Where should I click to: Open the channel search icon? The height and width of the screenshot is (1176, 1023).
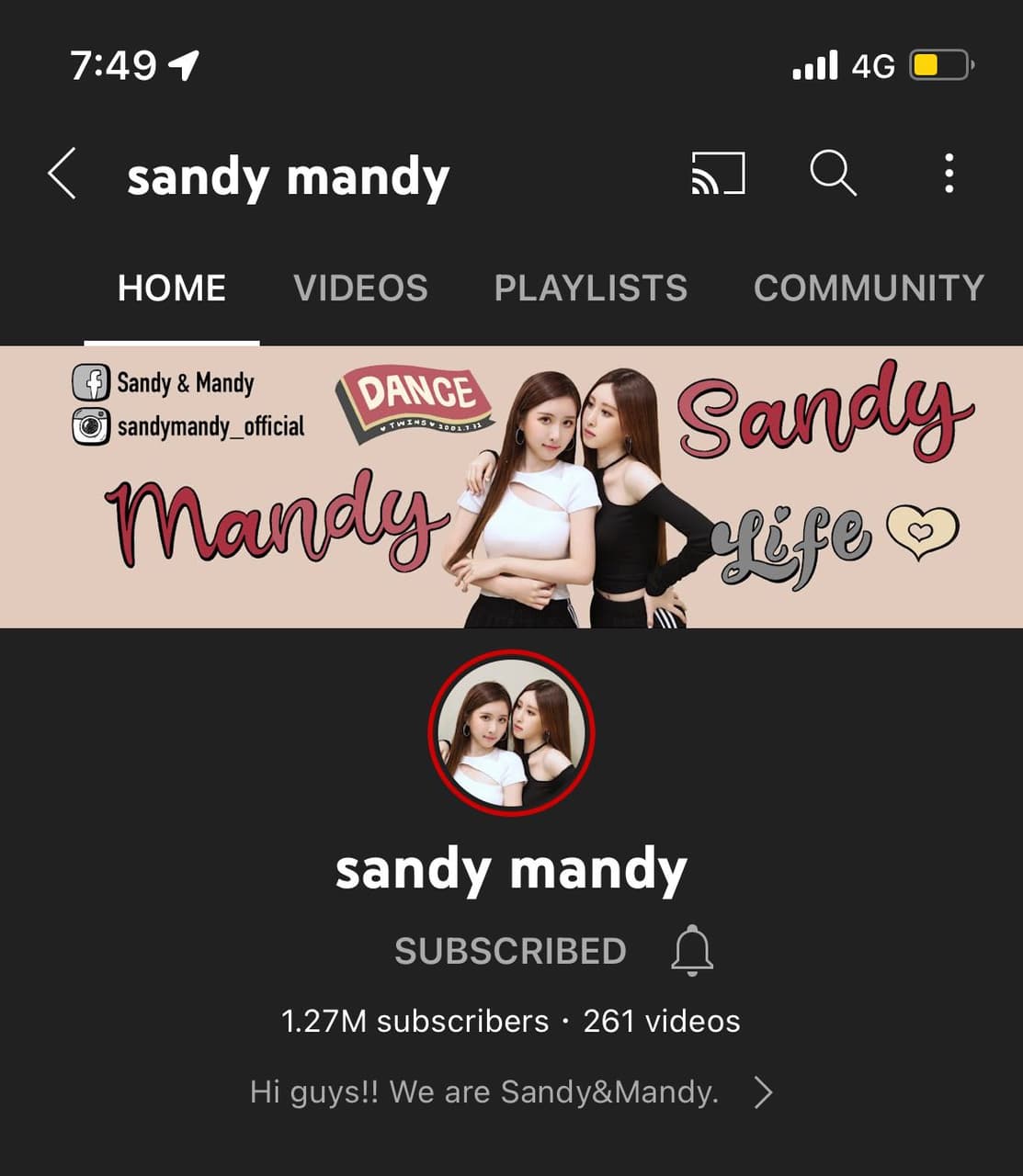click(x=833, y=174)
